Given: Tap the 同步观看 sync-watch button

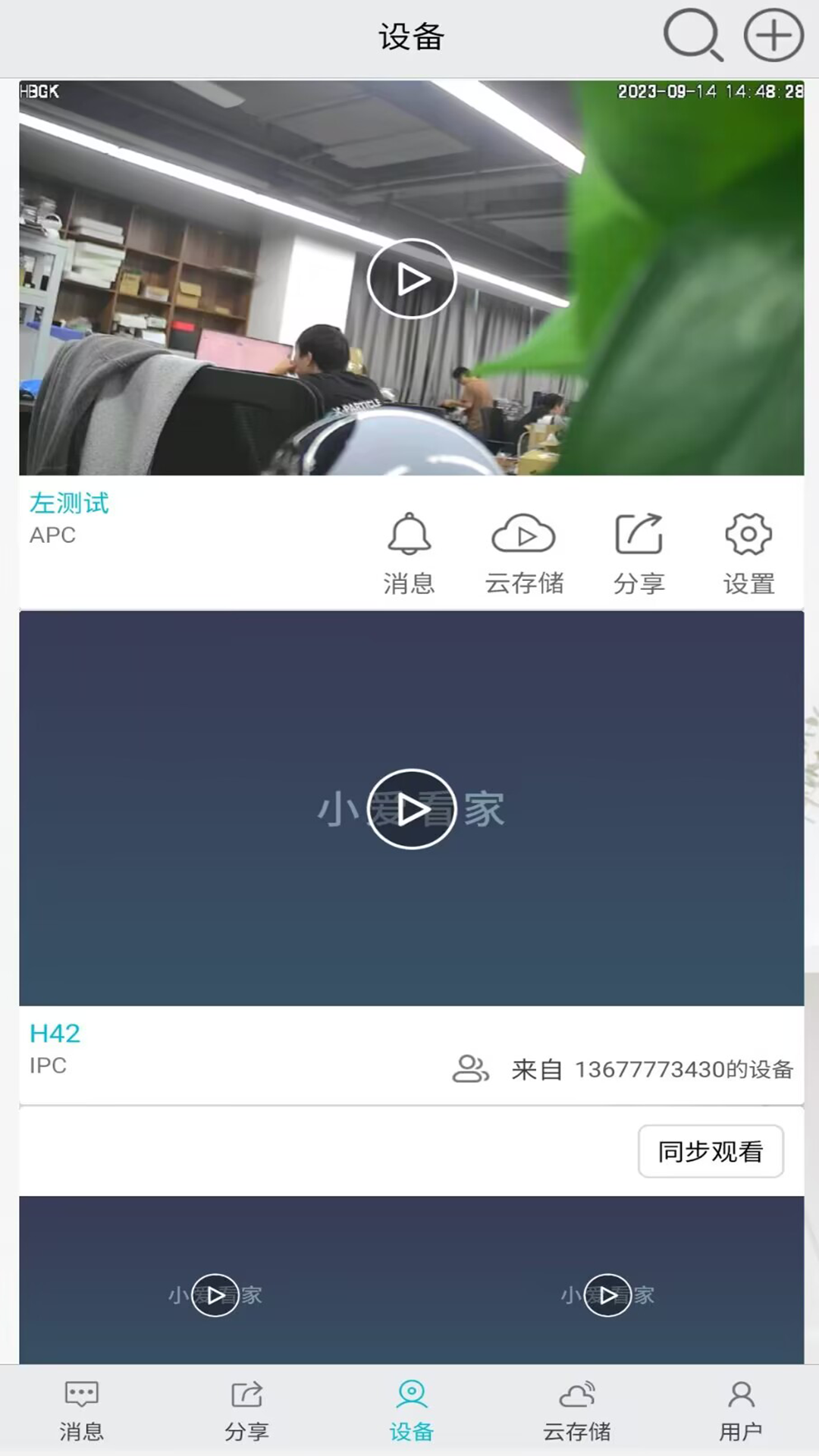Looking at the screenshot, I should pos(711,1151).
